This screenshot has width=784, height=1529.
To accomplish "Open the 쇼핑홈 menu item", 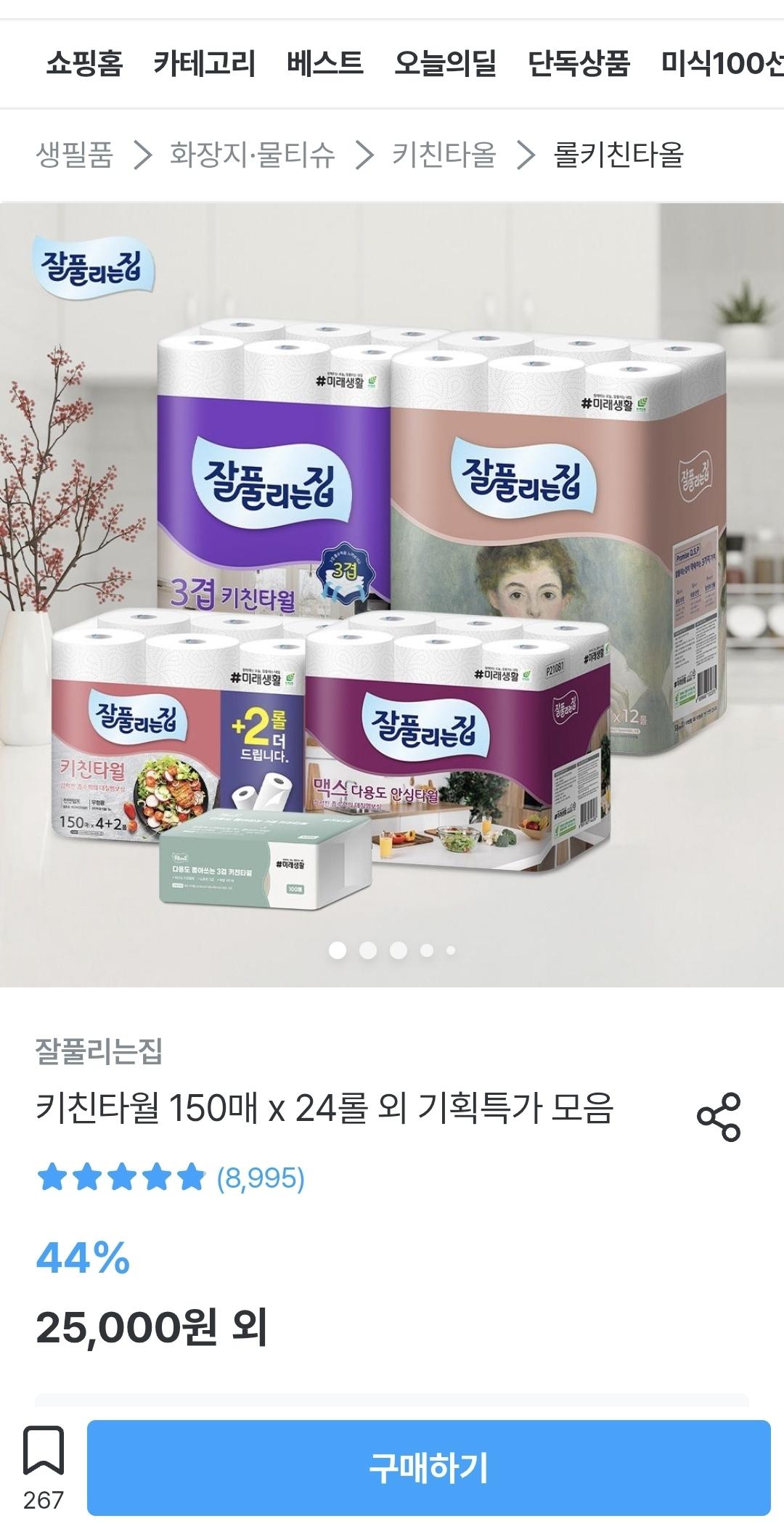I will point(86,64).
